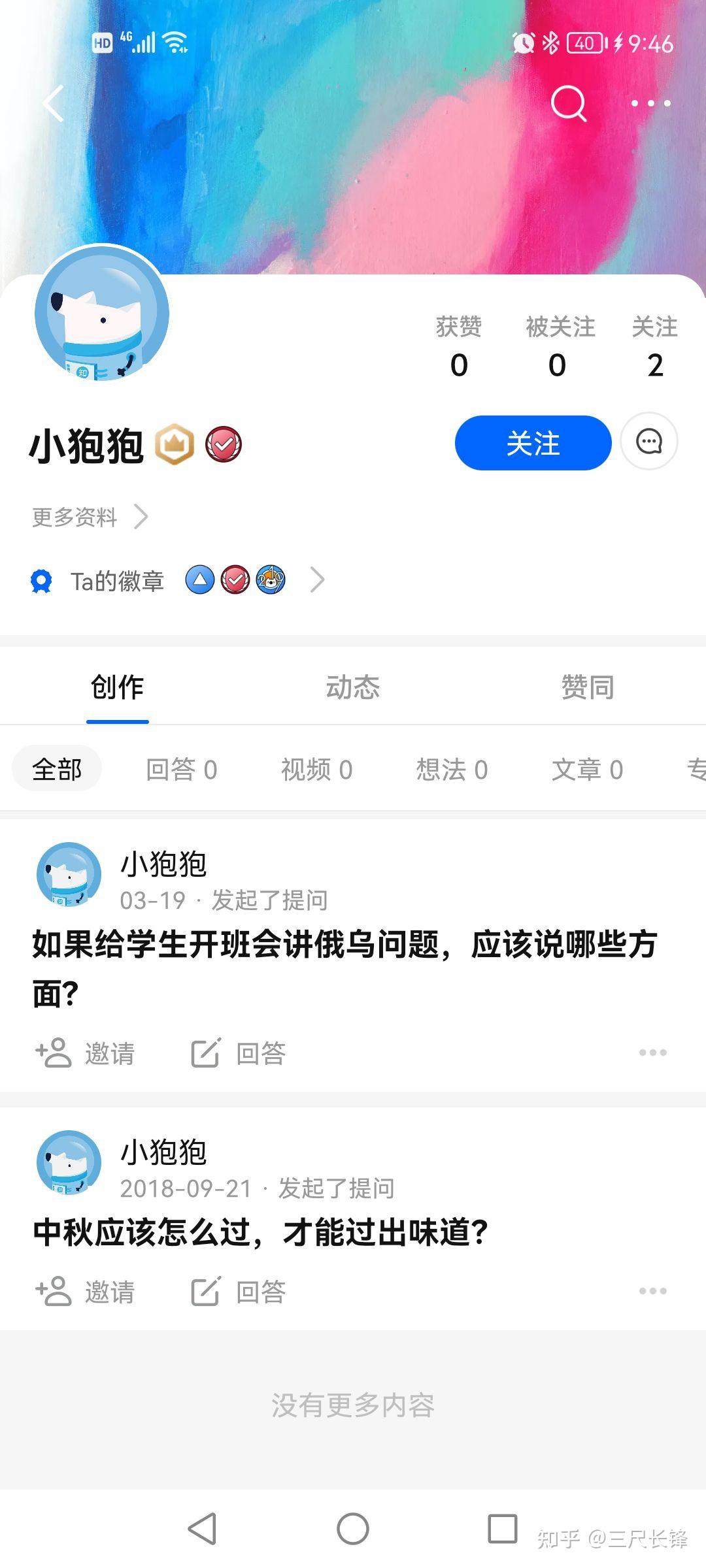Filter creations by 视频 0
This screenshot has height=1568, width=706.
tap(316, 770)
